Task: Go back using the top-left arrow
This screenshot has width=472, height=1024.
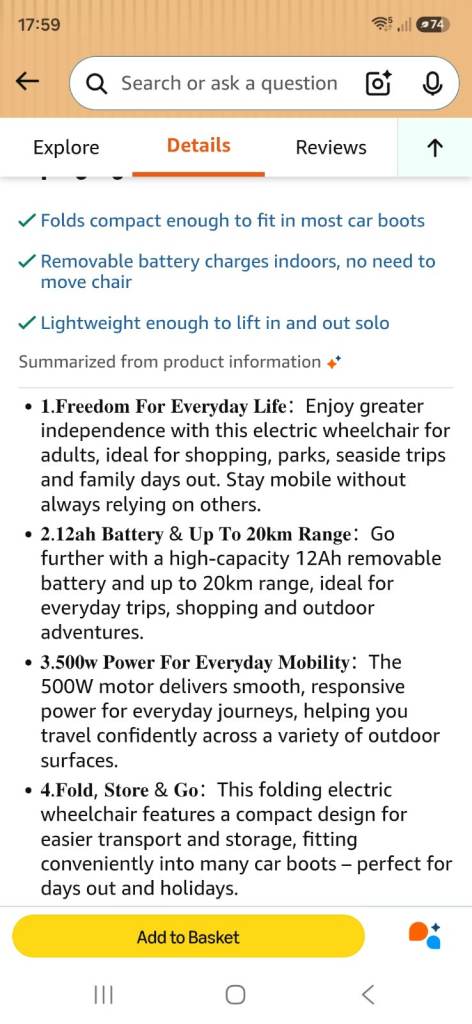Action: [27, 82]
